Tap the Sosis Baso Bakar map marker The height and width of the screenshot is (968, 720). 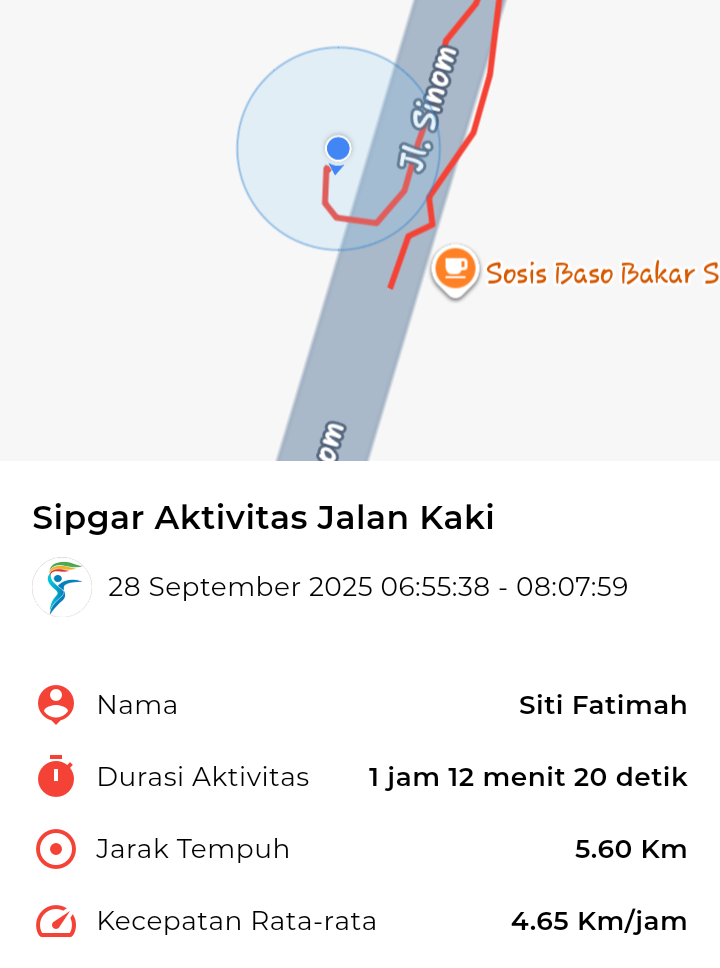point(455,270)
